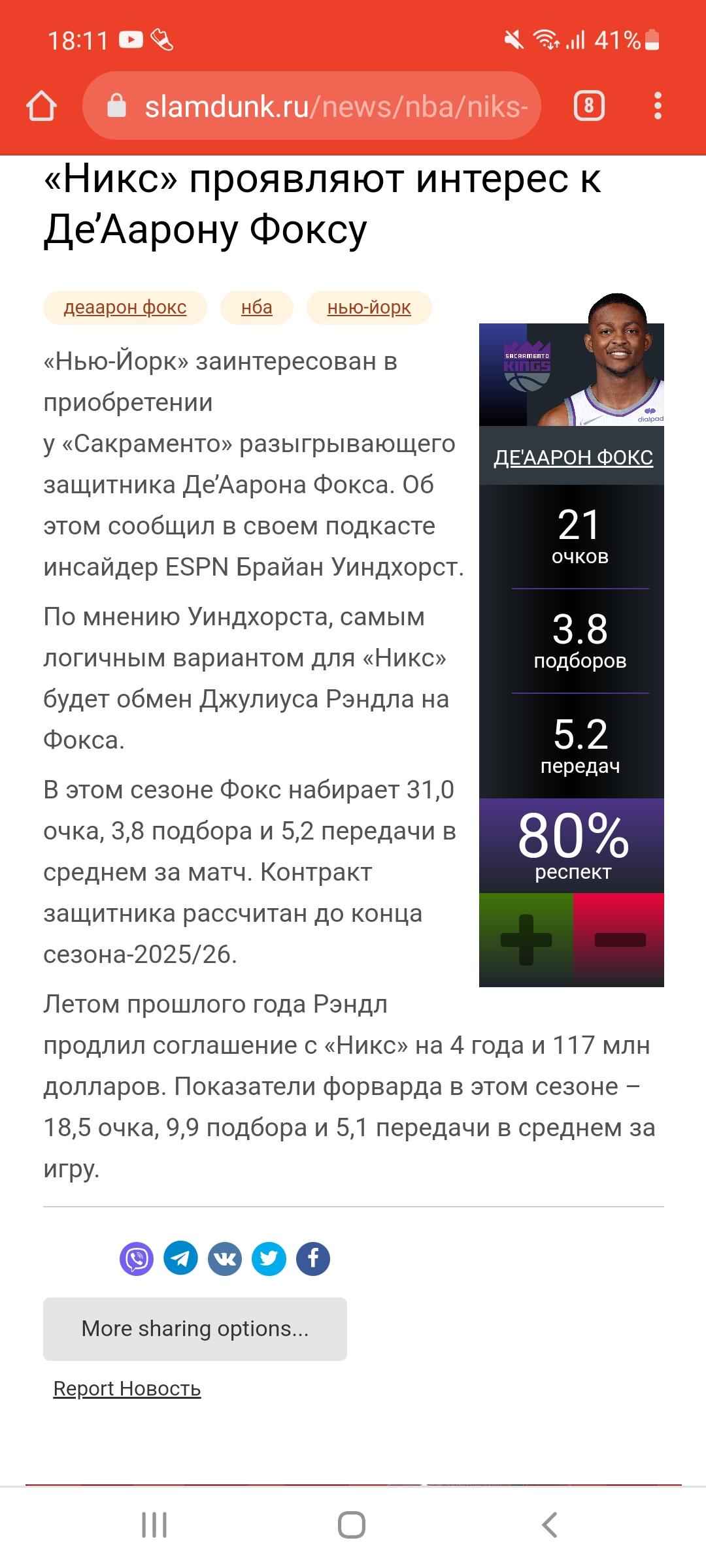Share the article via Telegram

tap(180, 1258)
